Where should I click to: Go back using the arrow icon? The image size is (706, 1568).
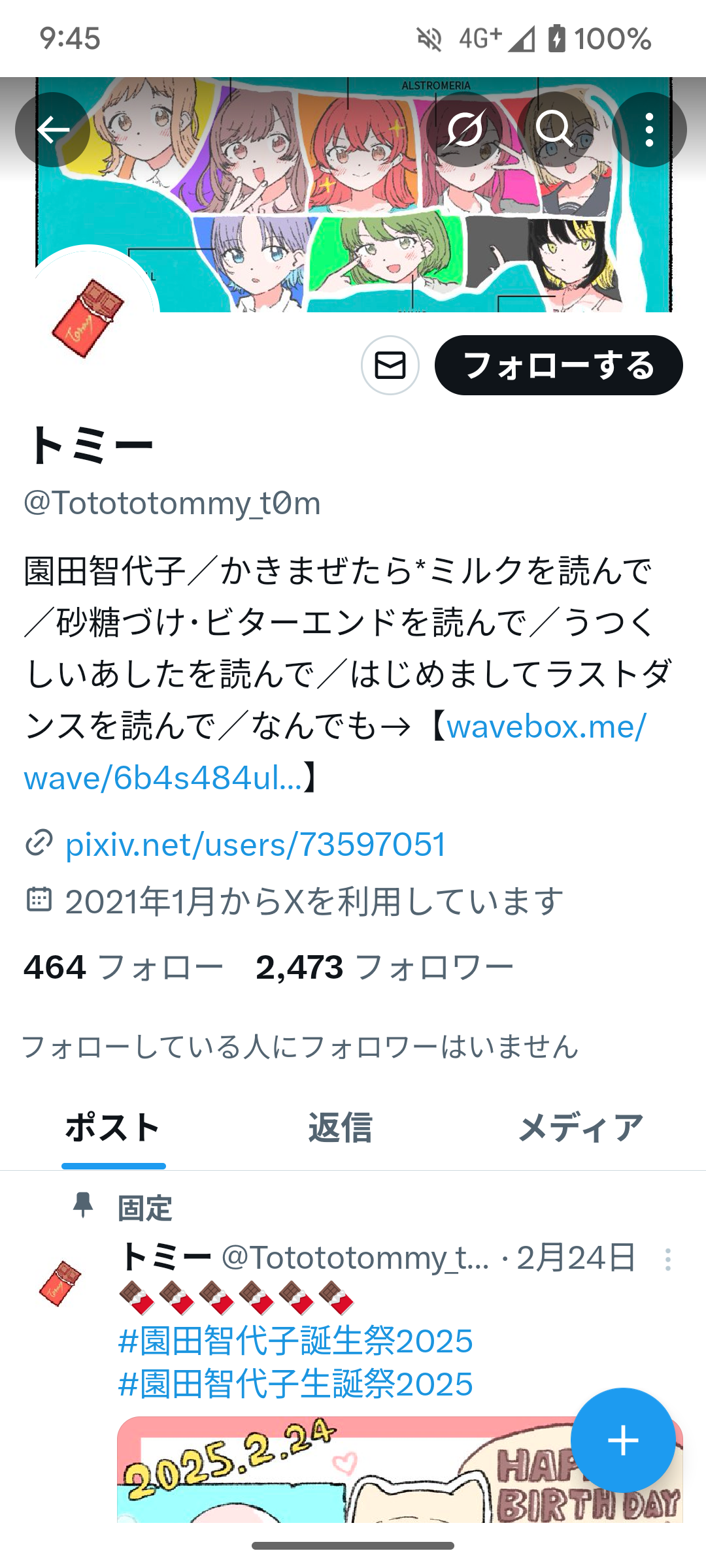click(x=52, y=130)
